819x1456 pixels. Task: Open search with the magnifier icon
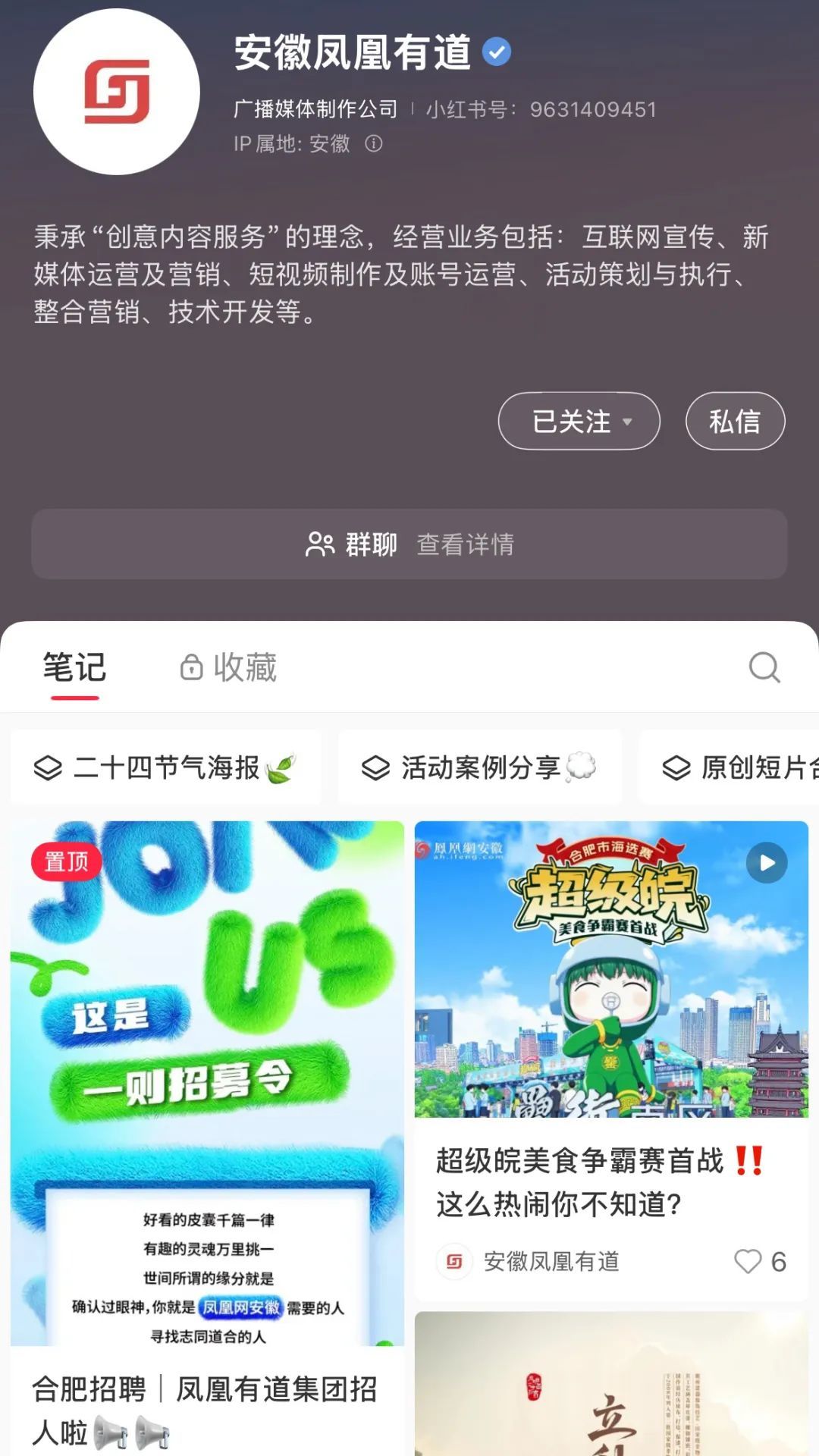point(765,669)
